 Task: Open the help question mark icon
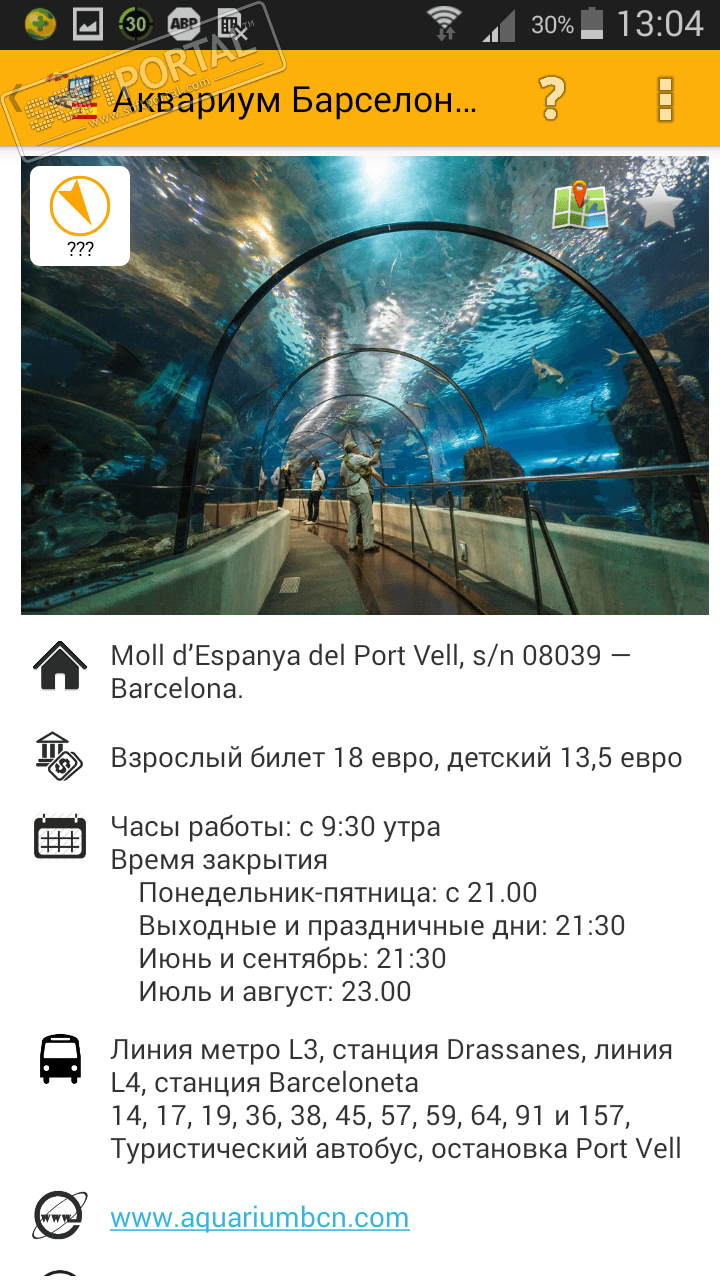(551, 98)
